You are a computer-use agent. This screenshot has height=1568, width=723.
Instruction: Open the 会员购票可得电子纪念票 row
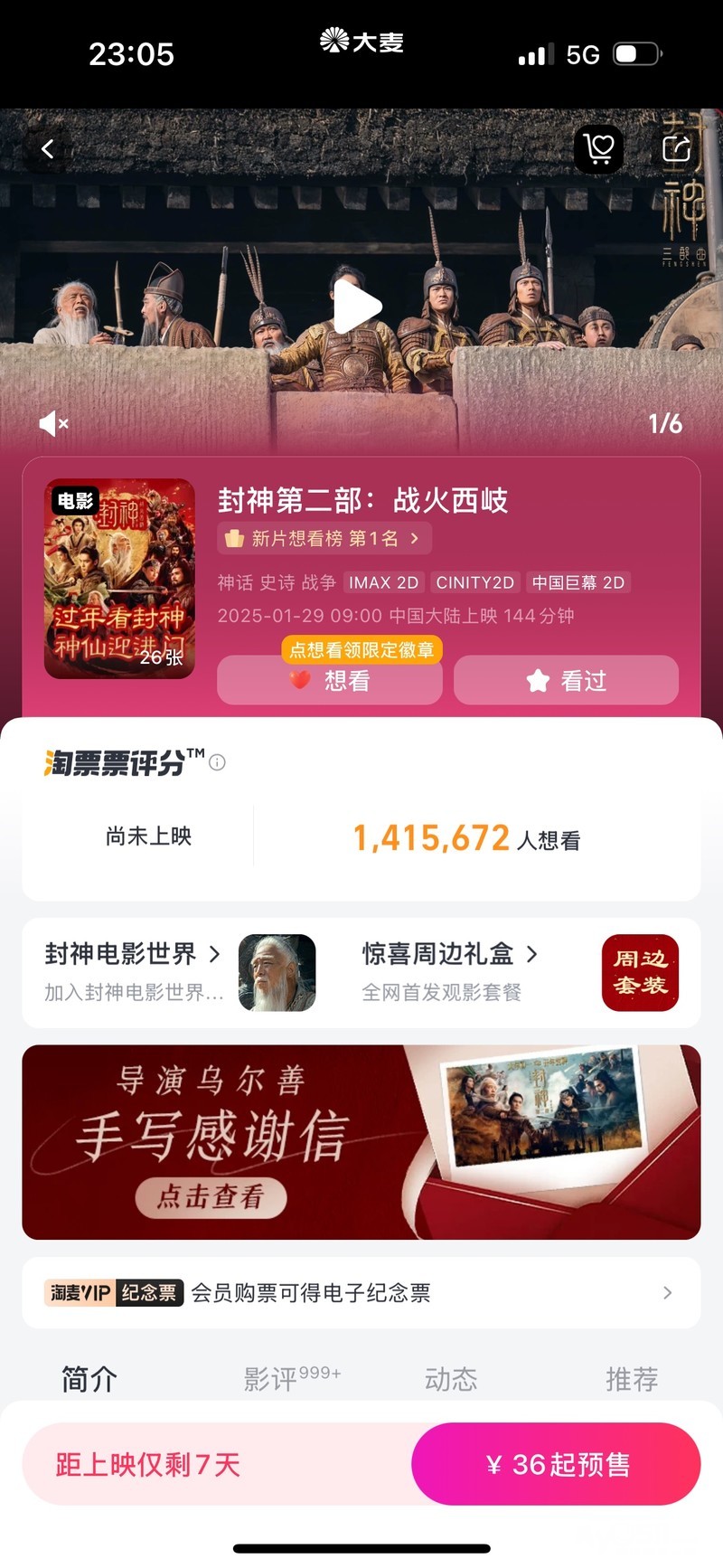pos(361,1293)
